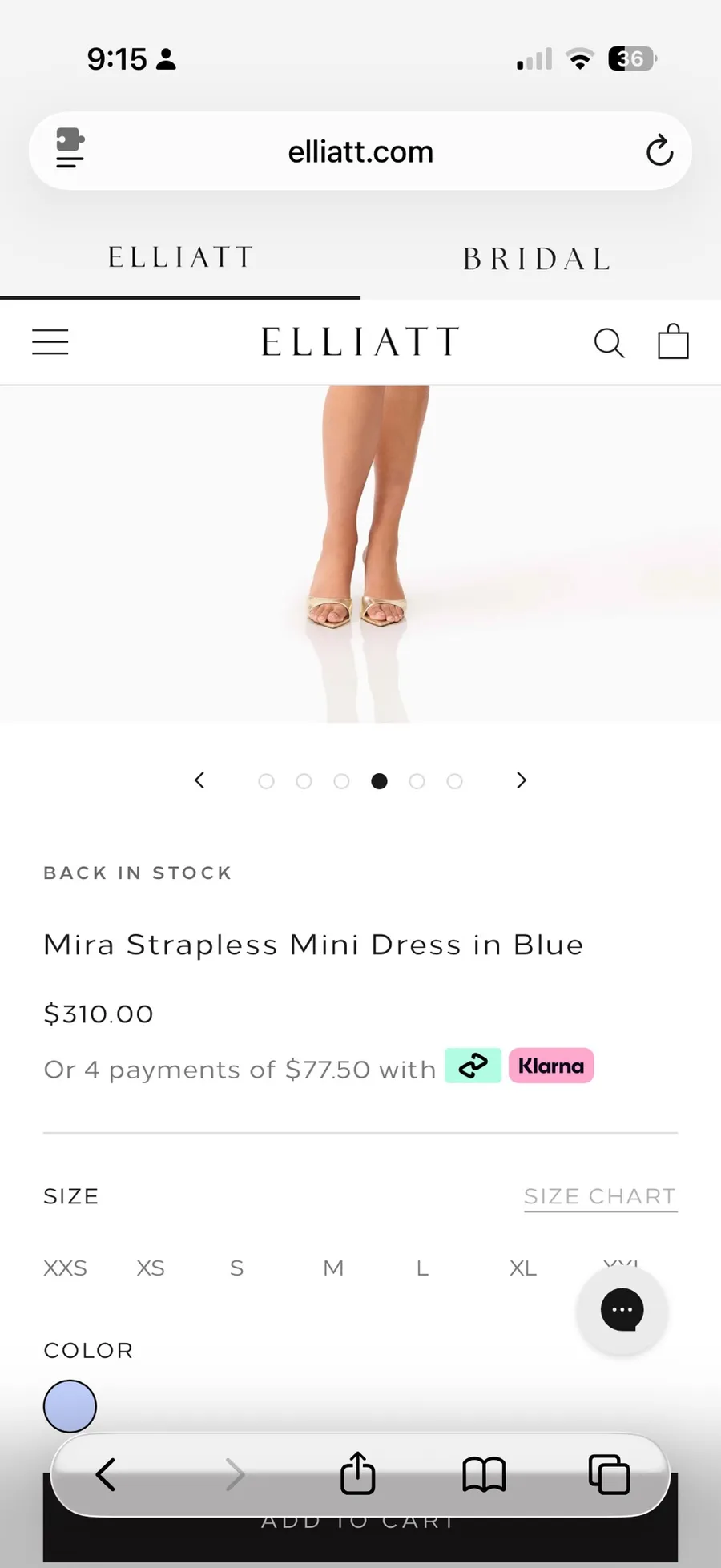This screenshot has width=721, height=1568.
Task: Switch to the Bridal tab
Action: tap(538, 259)
